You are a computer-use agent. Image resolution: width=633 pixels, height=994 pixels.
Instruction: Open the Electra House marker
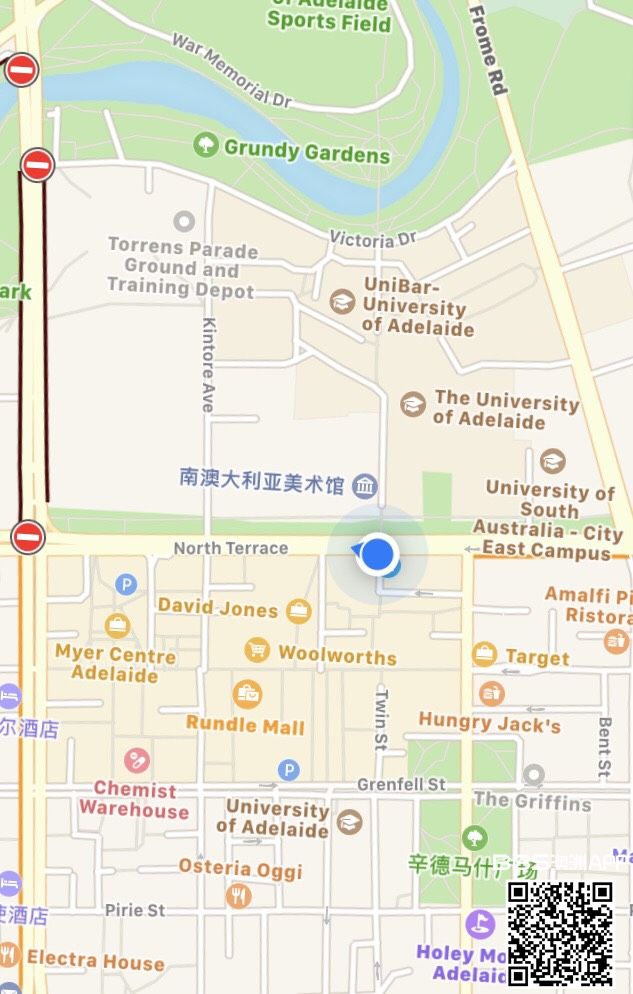tap(9, 955)
